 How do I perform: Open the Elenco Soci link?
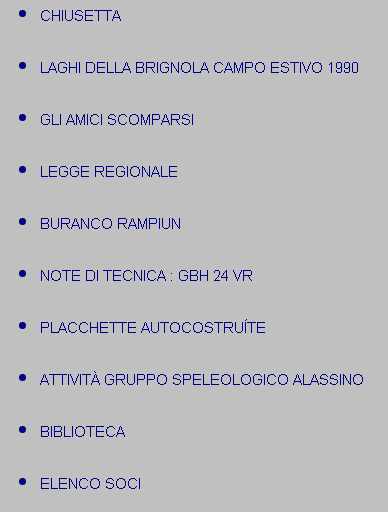pyautogui.click(x=90, y=484)
